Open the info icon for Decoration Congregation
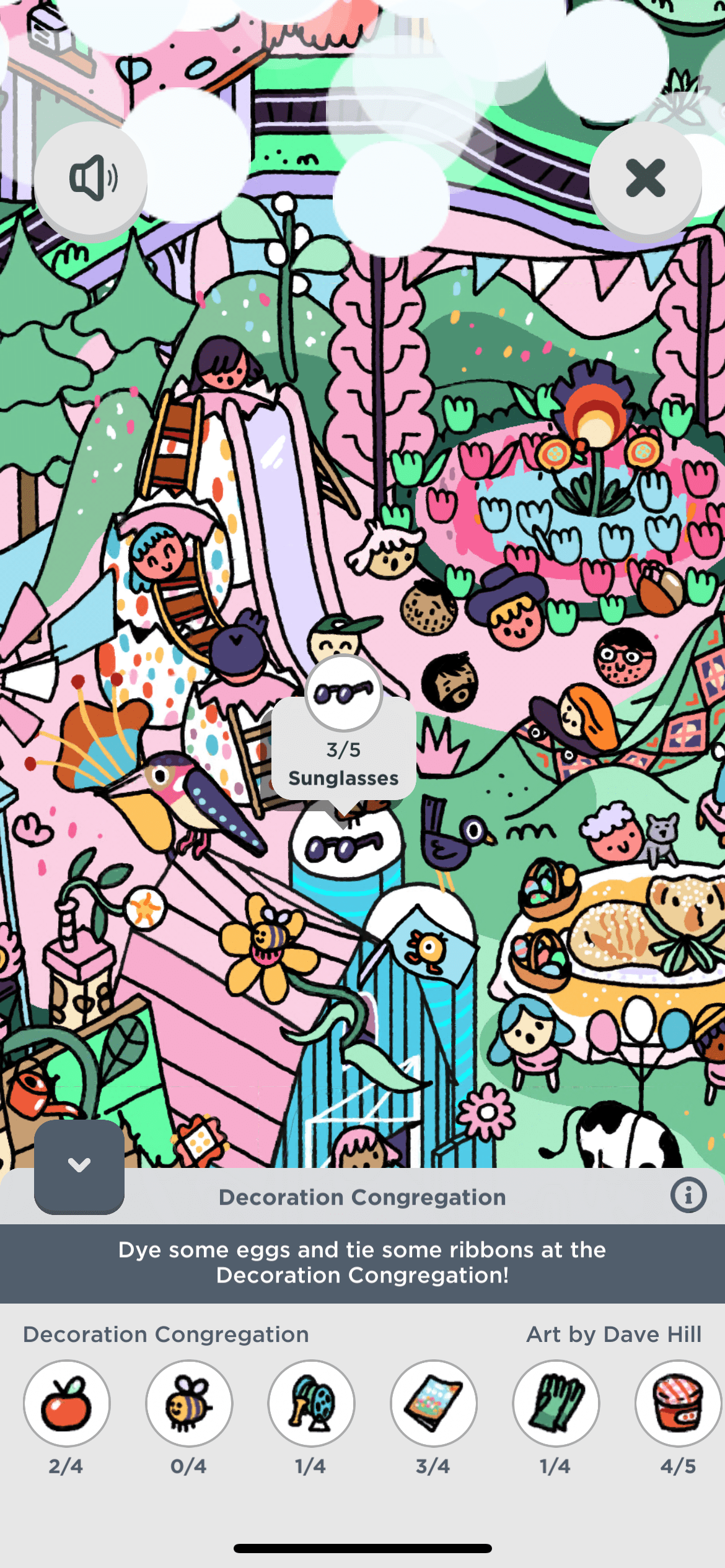Viewport: 725px width, 1568px height. pos(688,1195)
